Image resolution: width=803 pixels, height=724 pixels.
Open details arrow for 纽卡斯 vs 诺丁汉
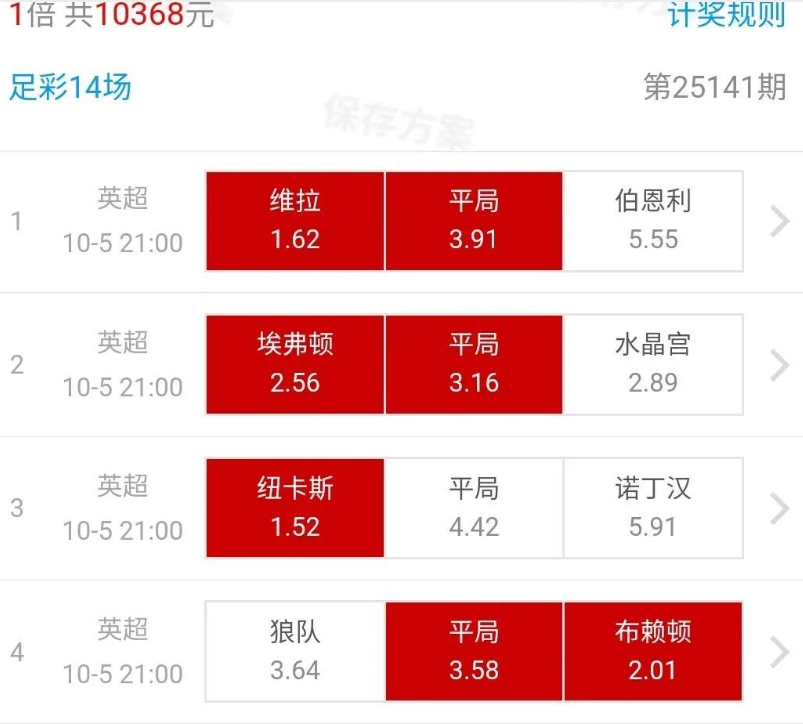[x=780, y=509]
